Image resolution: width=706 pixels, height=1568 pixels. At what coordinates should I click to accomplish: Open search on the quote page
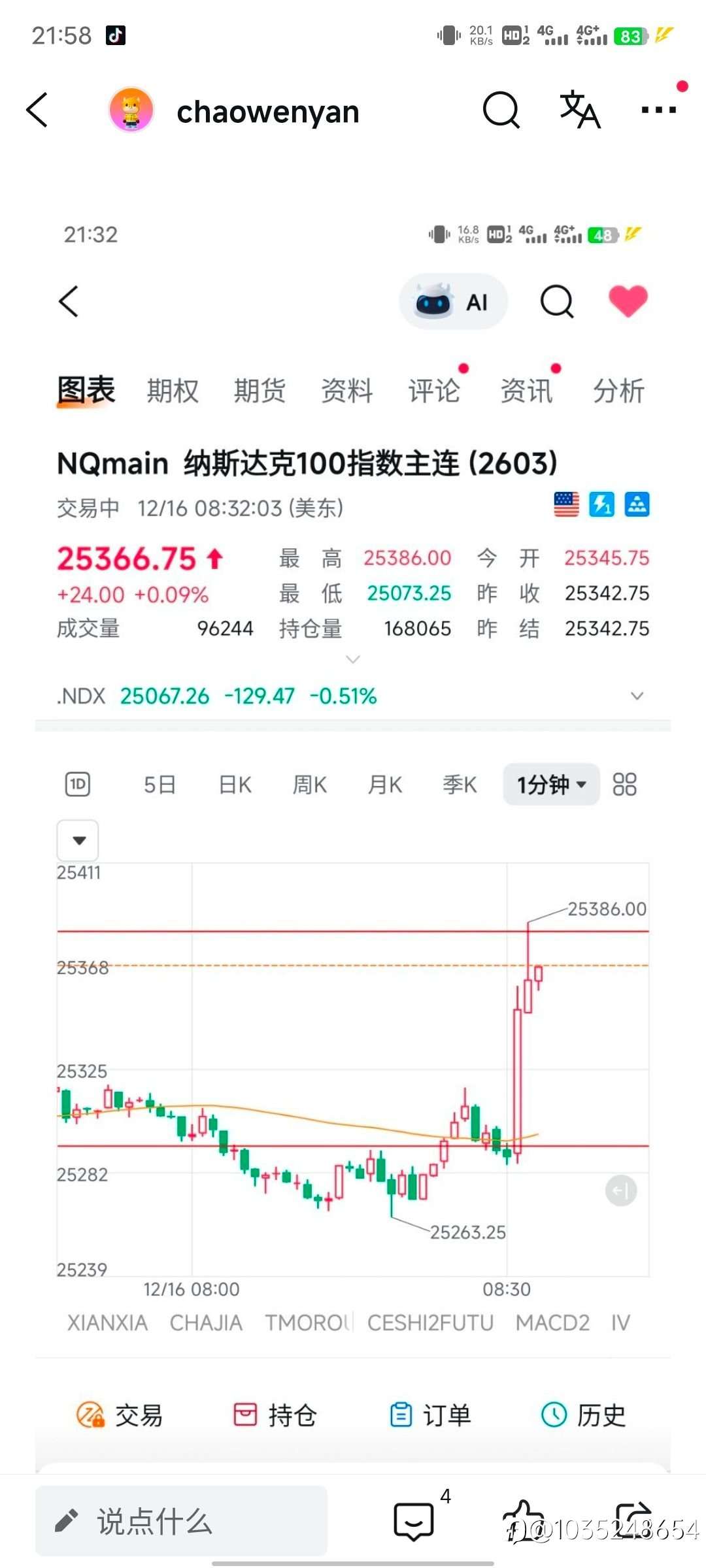pos(556,301)
